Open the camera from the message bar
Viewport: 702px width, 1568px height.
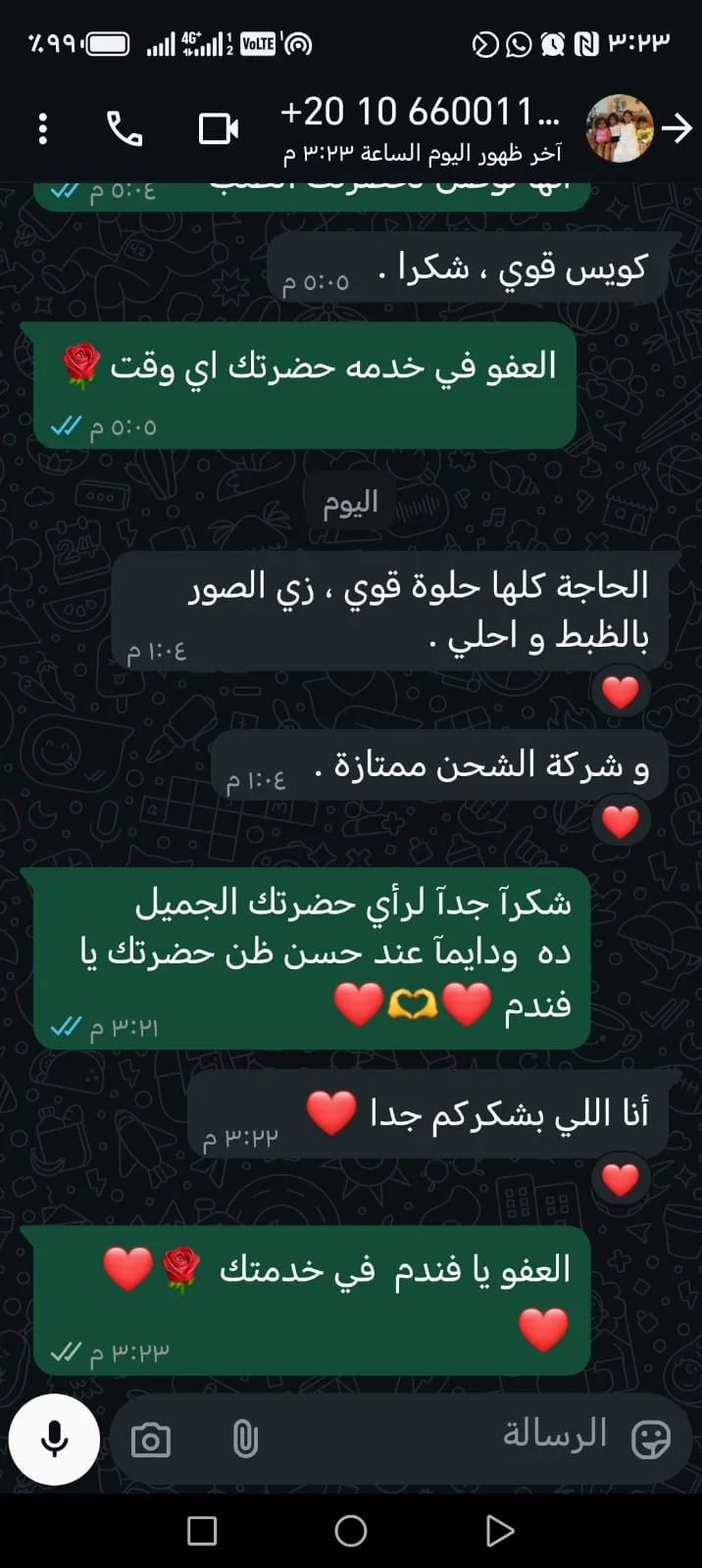coord(151,1440)
